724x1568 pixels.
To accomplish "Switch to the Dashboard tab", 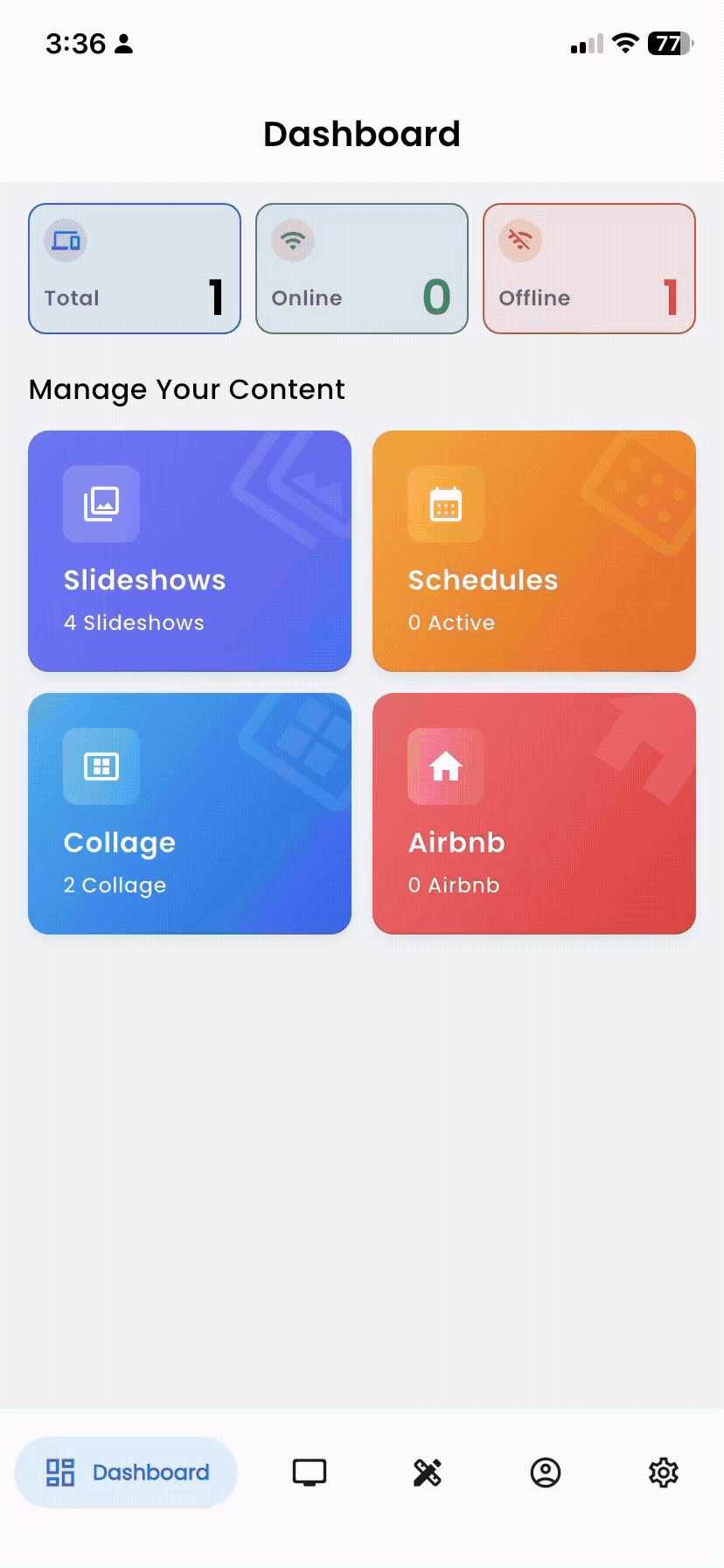I will [x=126, y=1473].
